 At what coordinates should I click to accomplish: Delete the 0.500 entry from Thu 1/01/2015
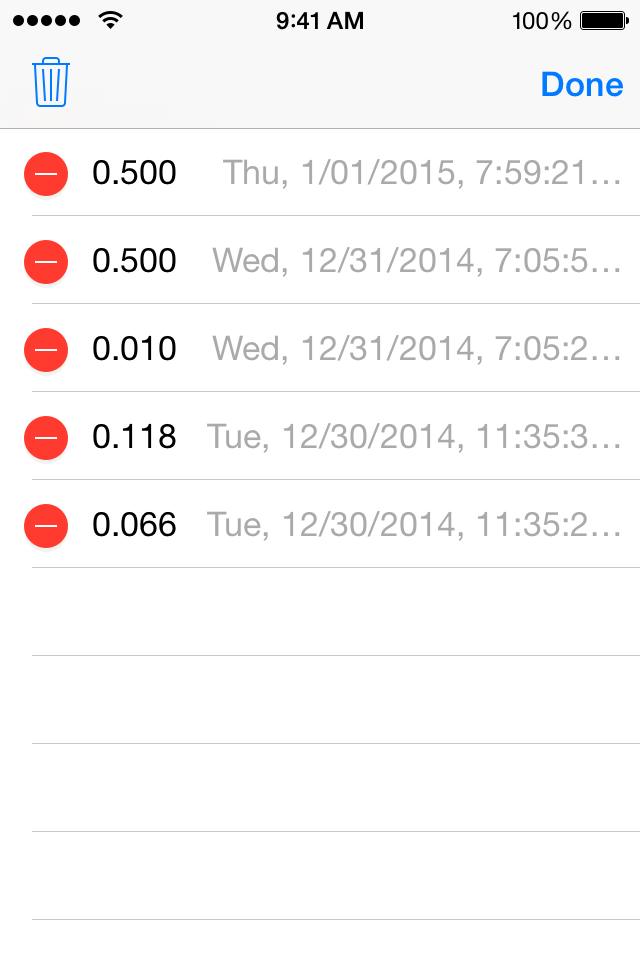coord(46,174)
